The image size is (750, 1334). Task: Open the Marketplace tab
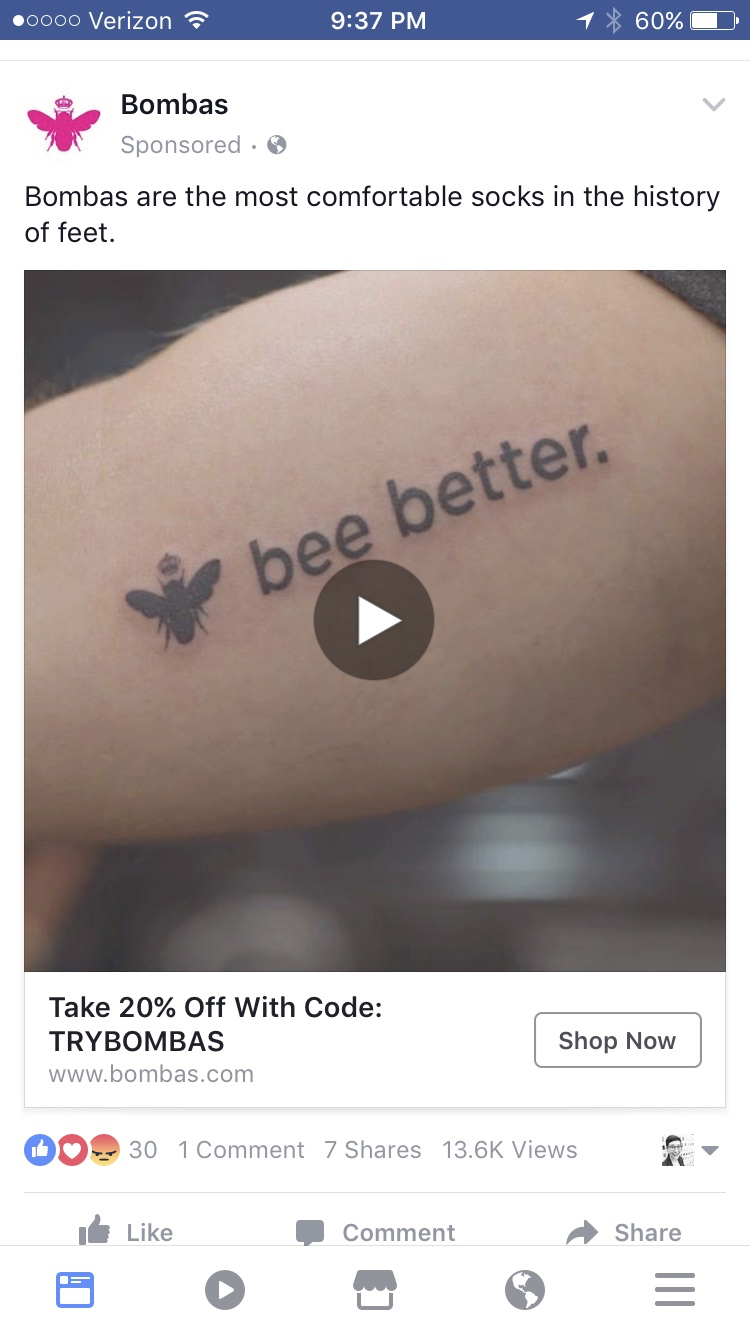coord(375,1290)
